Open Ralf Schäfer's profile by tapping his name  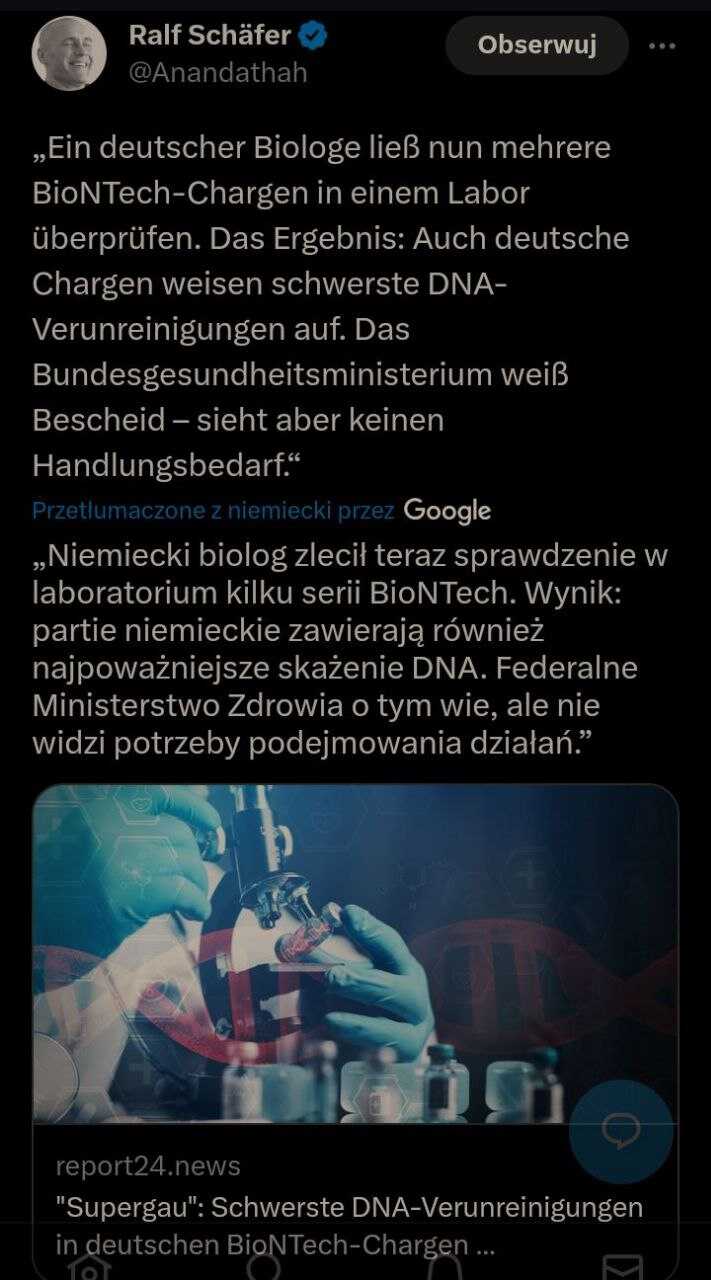pos(210,36)
